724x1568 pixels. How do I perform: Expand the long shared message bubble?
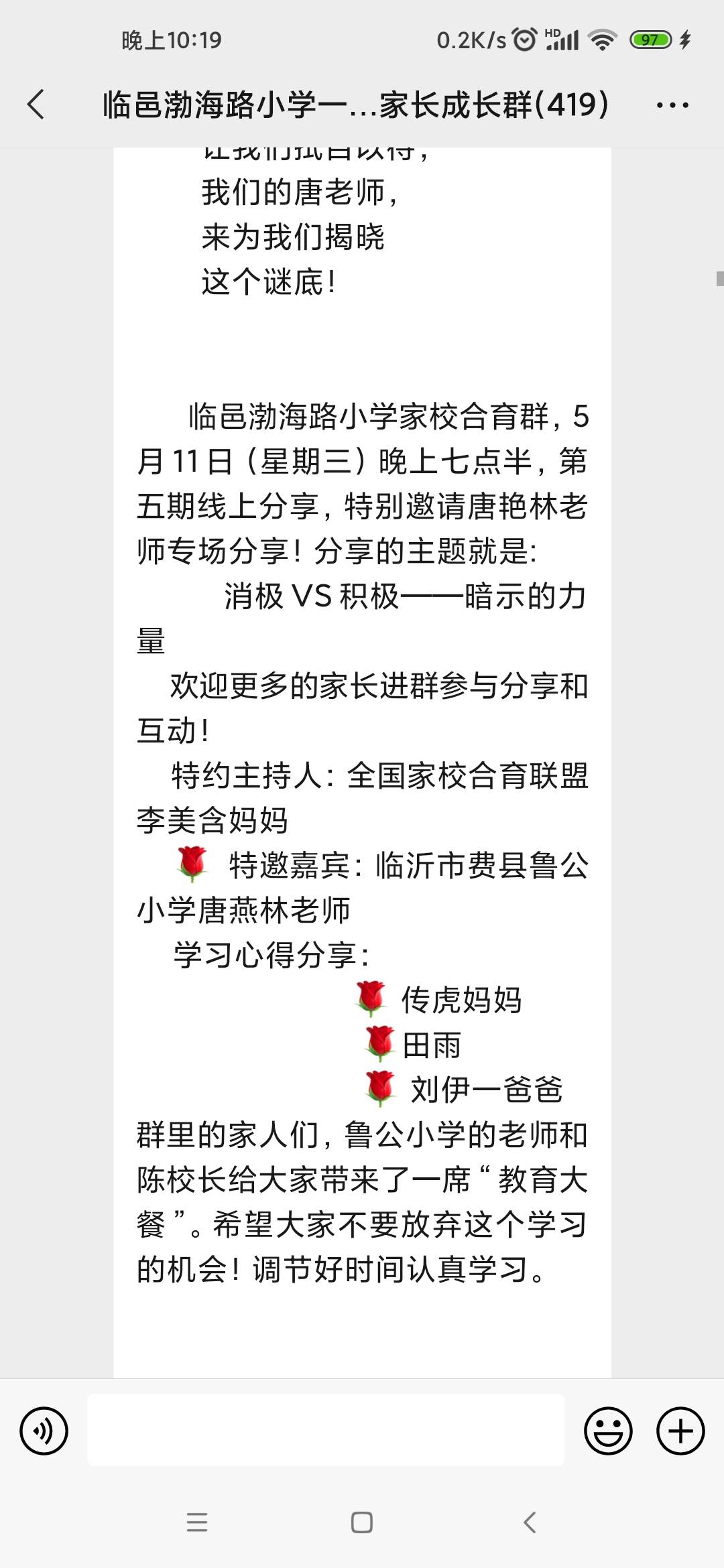coord(362,737)
